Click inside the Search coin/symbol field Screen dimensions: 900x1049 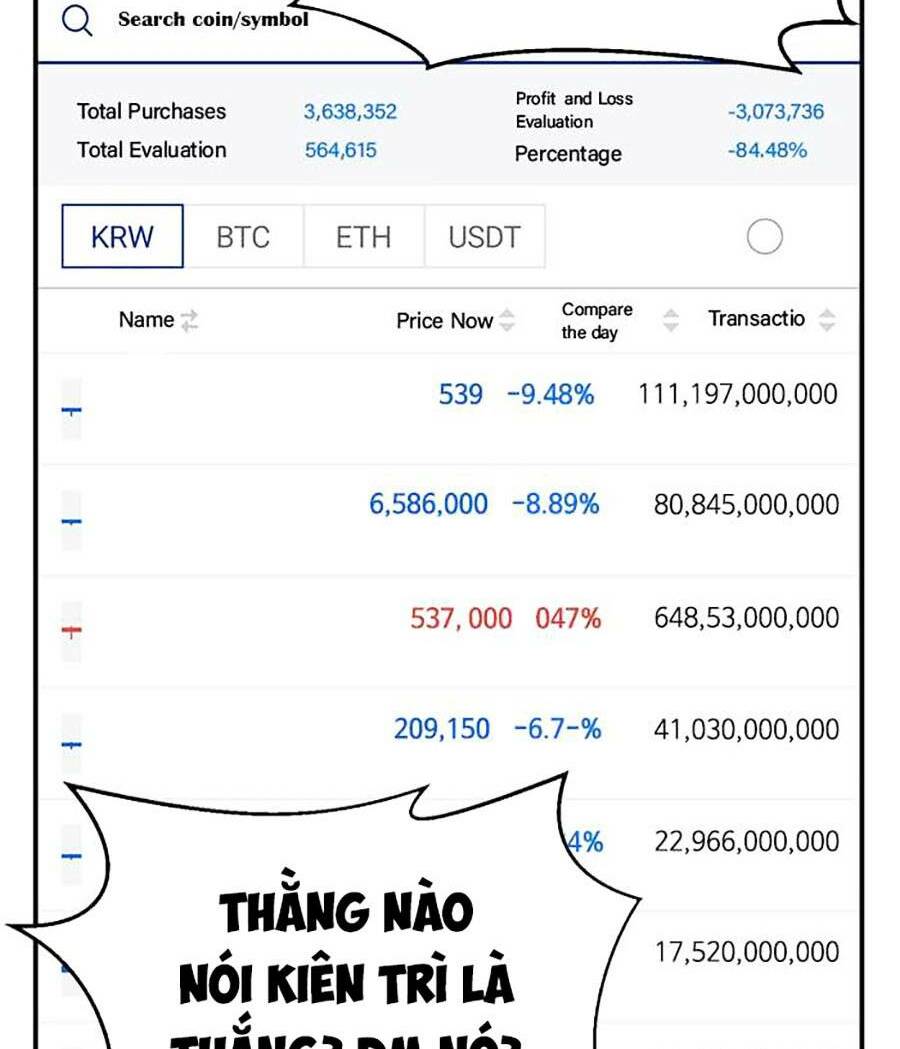click(210, 18)
